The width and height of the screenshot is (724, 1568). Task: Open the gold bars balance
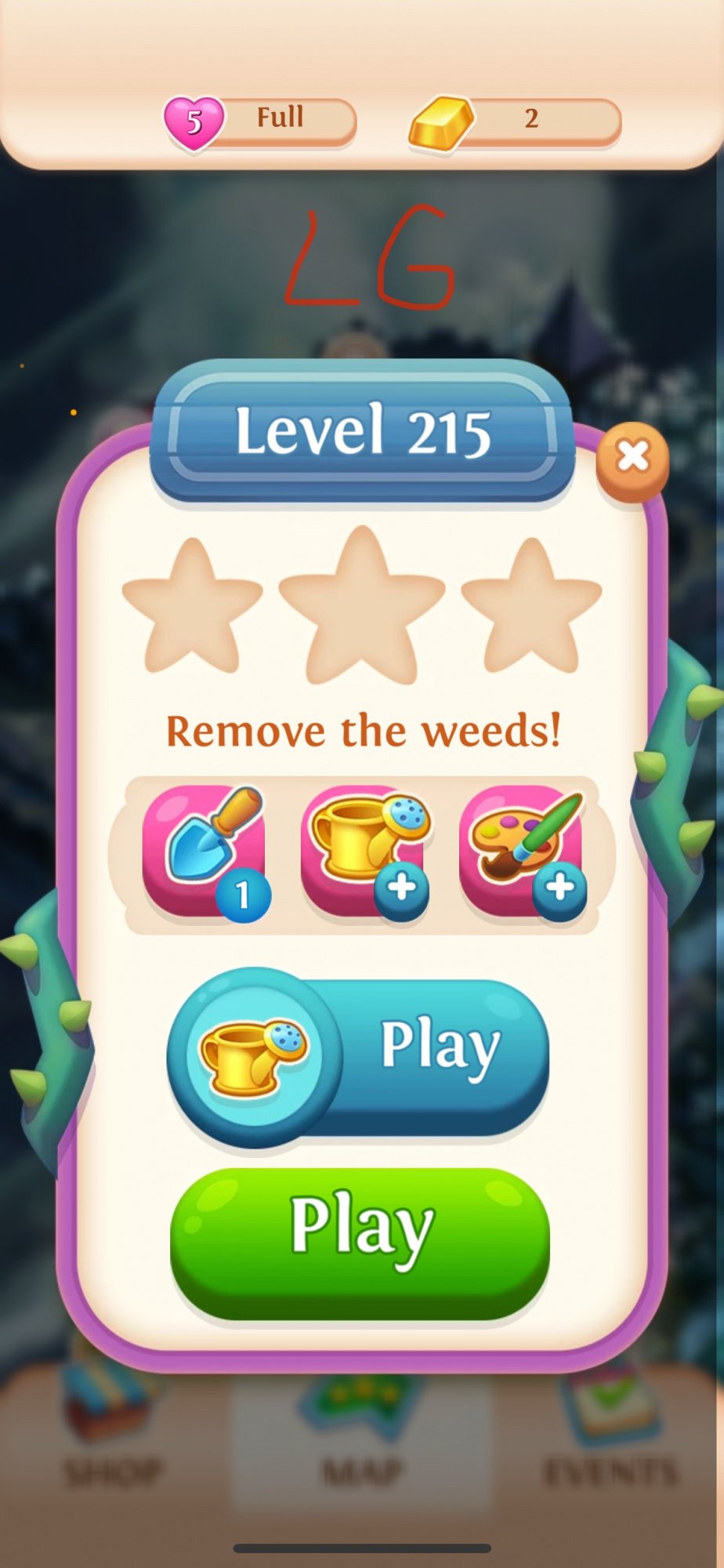516,120
